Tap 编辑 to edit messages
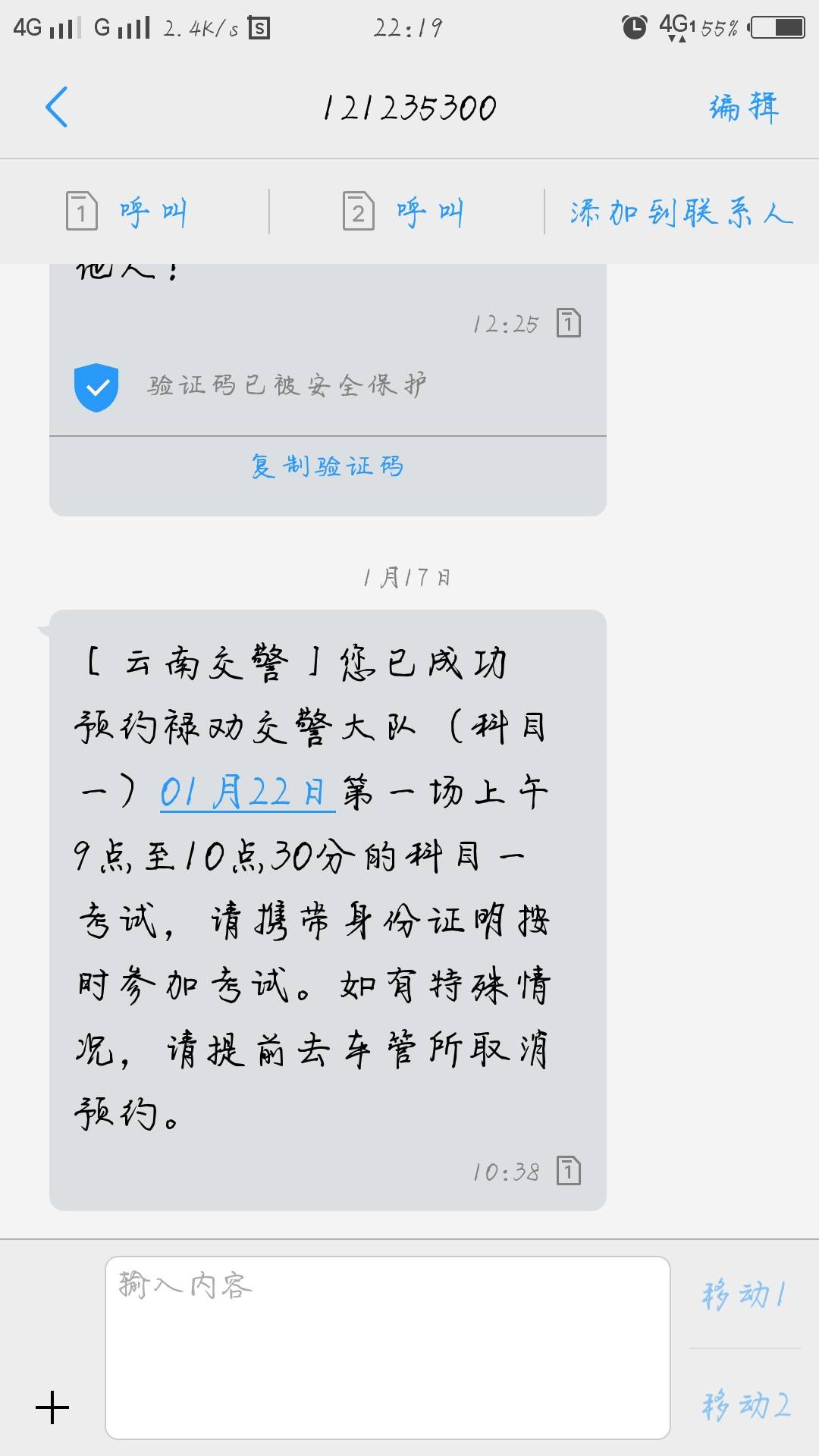 pyautogui.click(x=743, y=107)
